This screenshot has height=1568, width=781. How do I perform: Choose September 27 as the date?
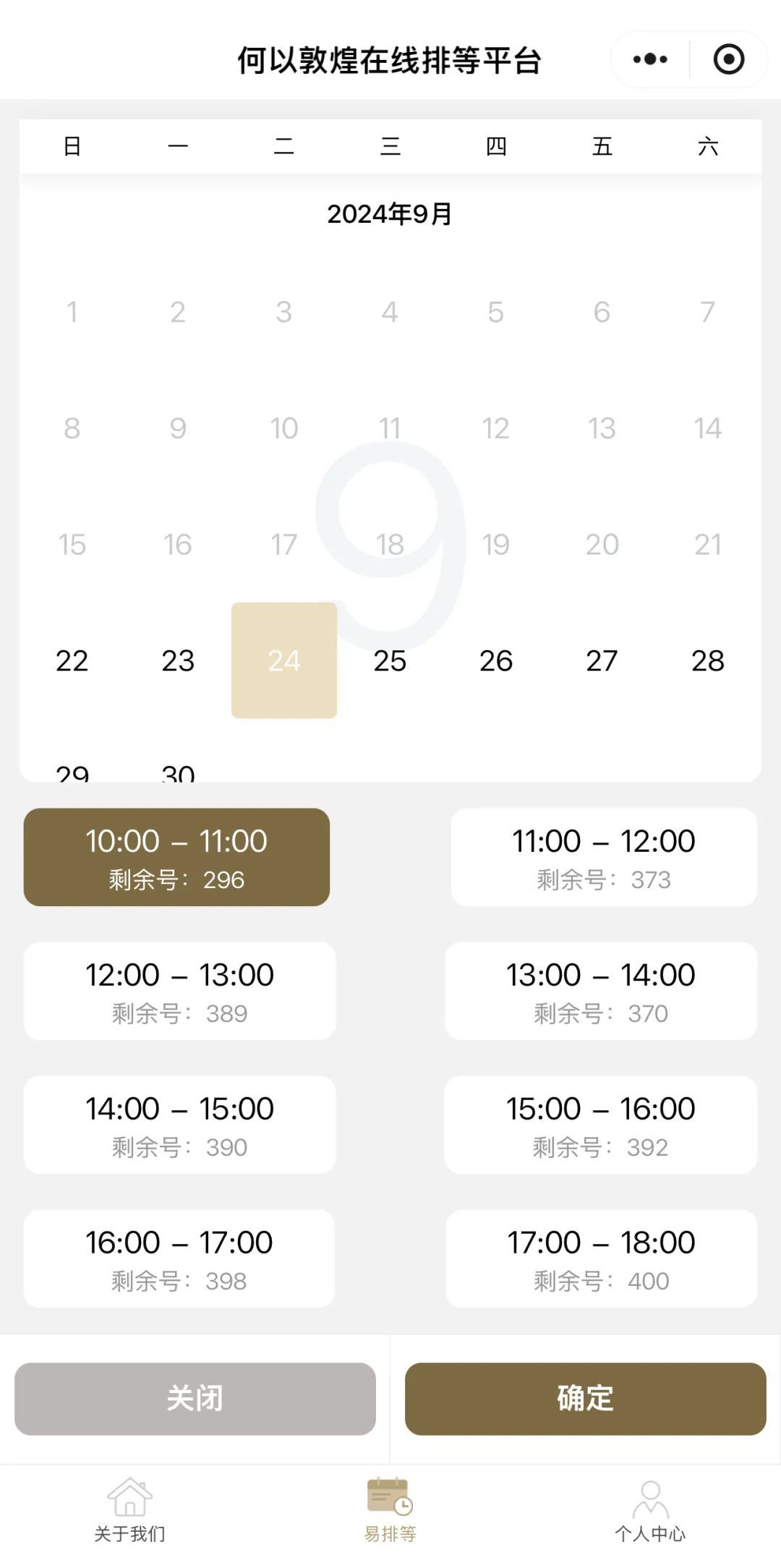pyautogui.click(x=602, y=660)
